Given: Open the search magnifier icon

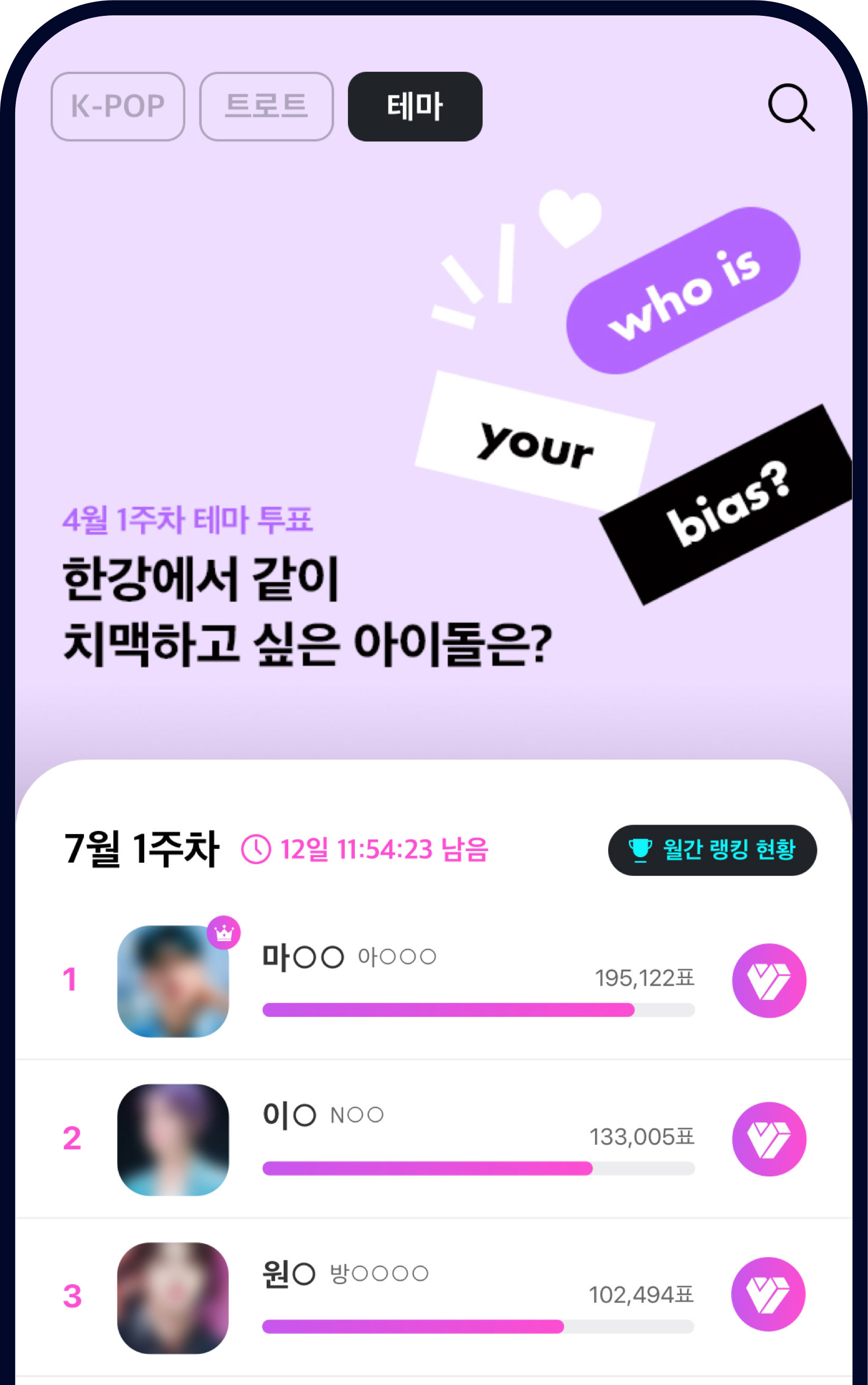Looking at the screenshot, I should [790, 107].
